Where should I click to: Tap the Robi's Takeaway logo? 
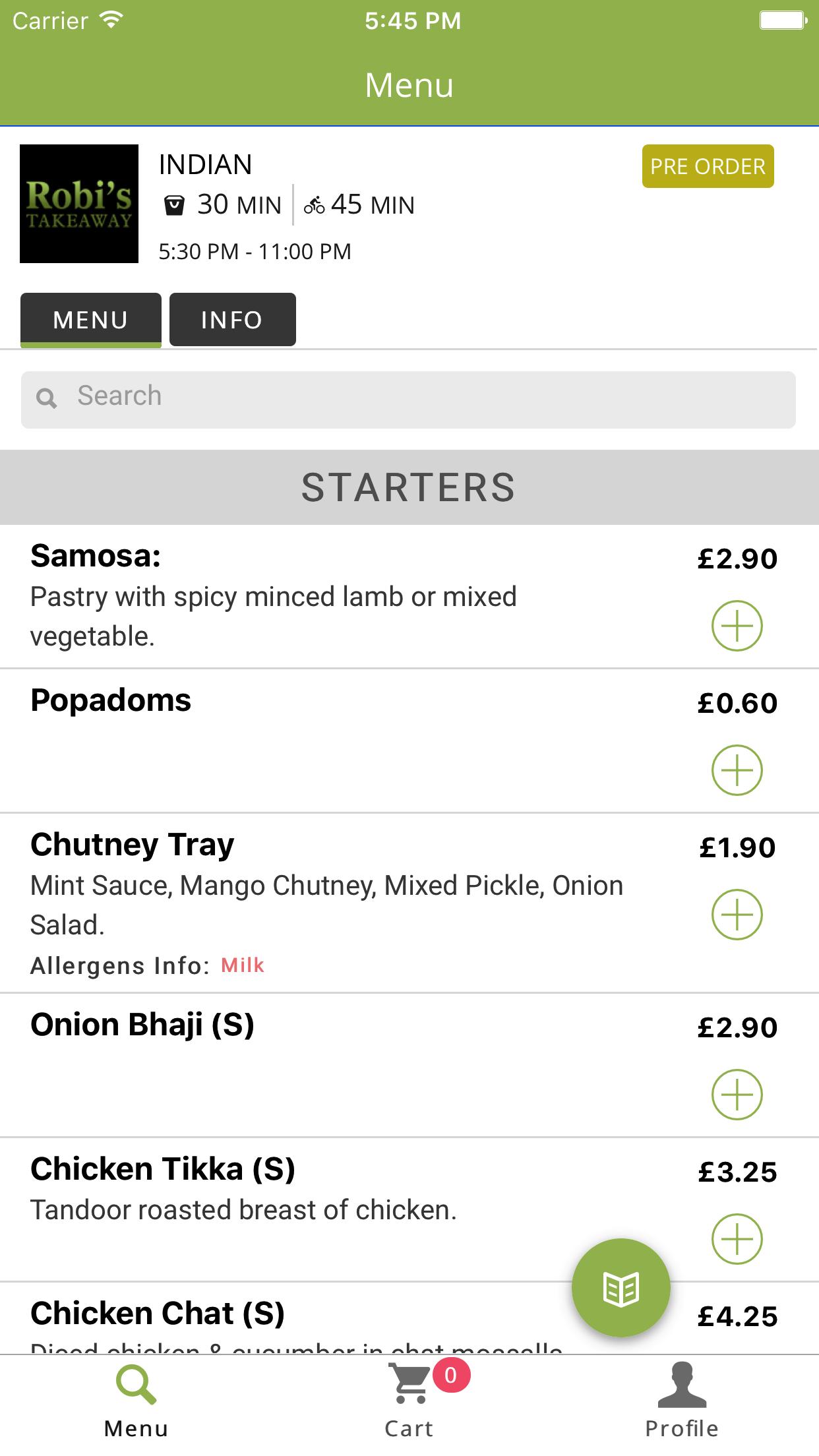point(77,203)
